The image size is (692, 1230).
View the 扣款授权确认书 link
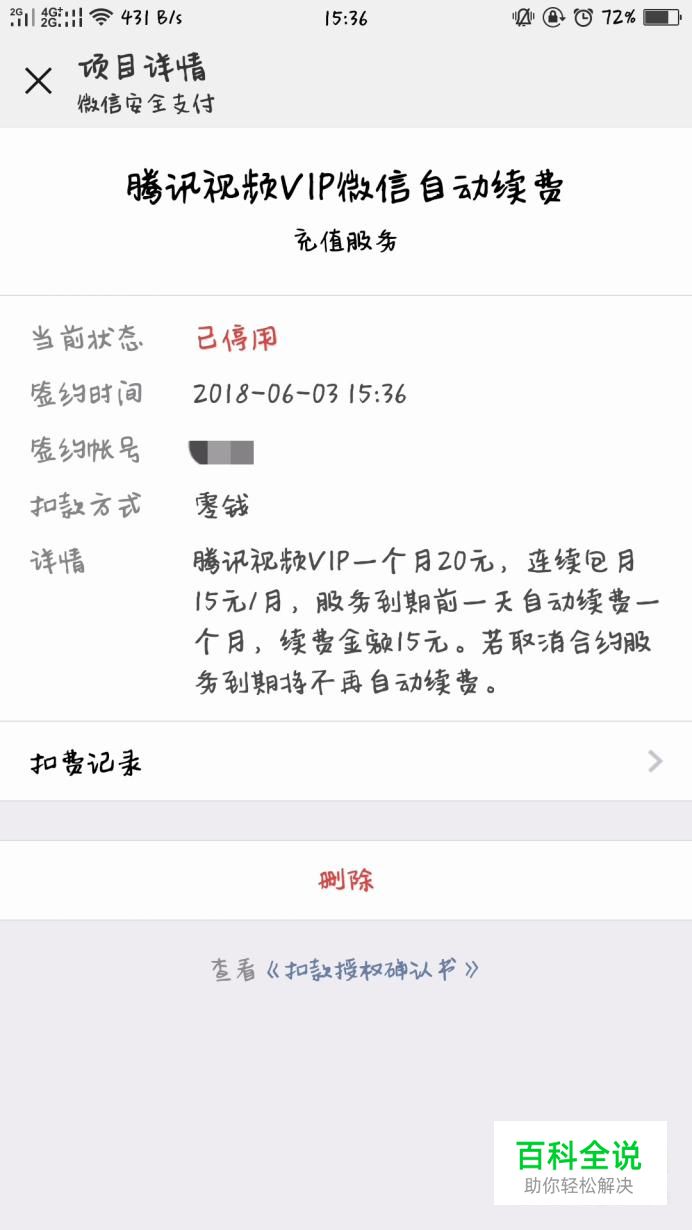point(374,970)
